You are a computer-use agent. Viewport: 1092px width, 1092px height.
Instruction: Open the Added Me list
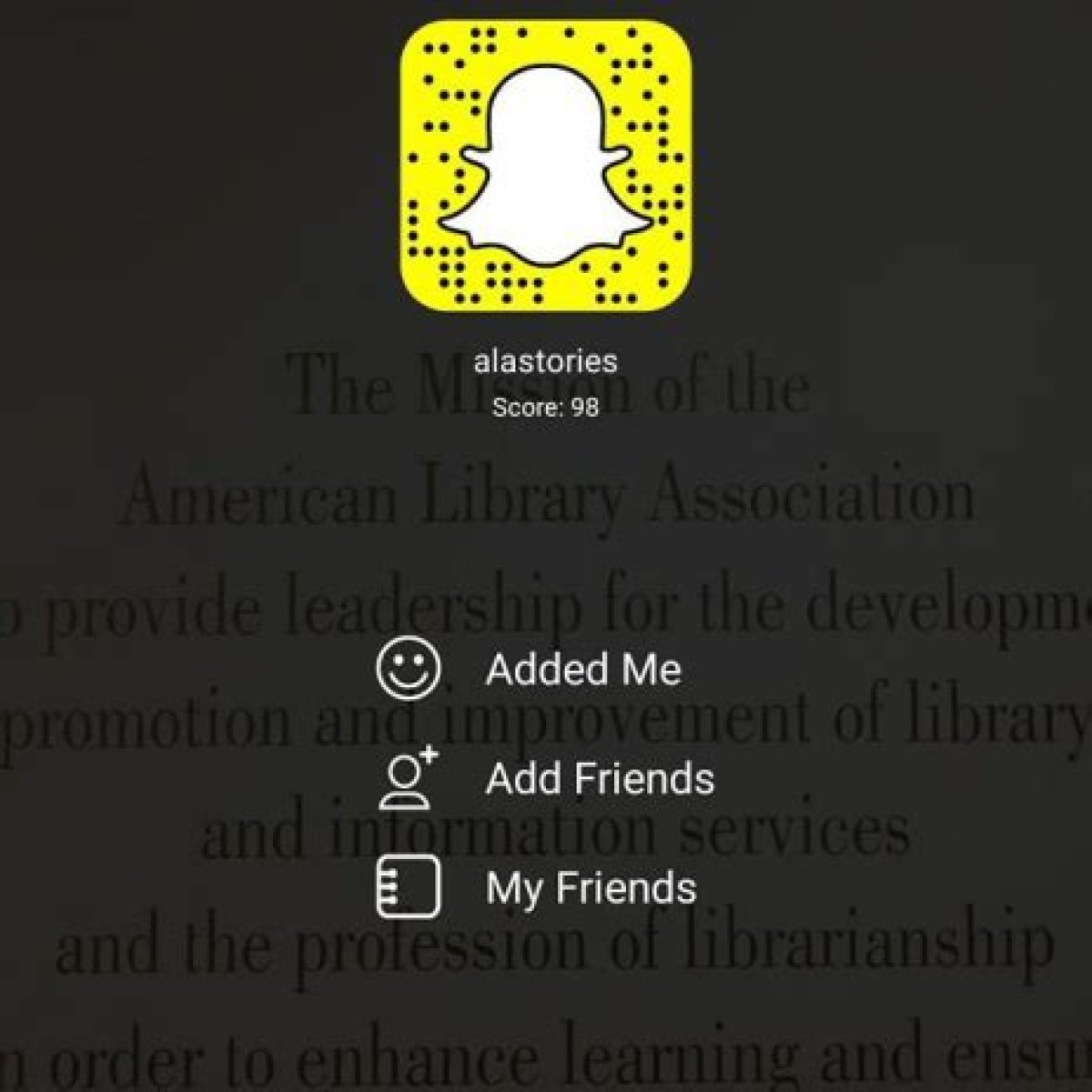[582, 670]
